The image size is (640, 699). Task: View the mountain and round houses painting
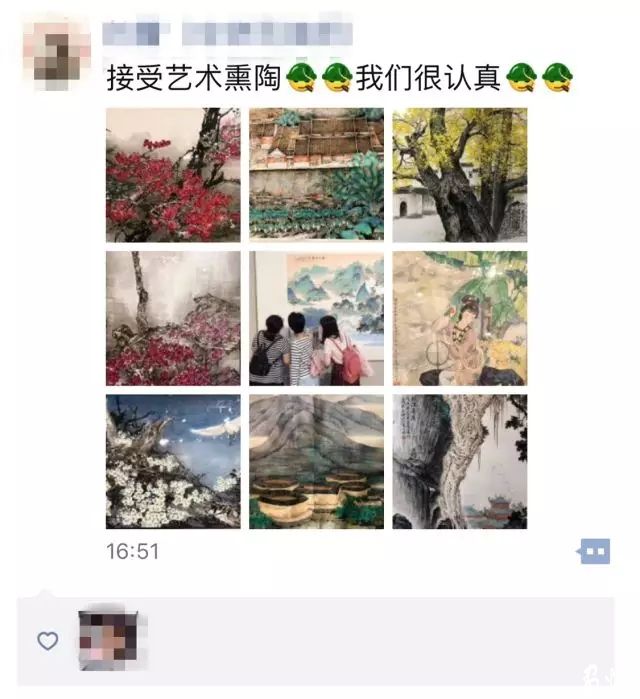[x=316, y=461]
